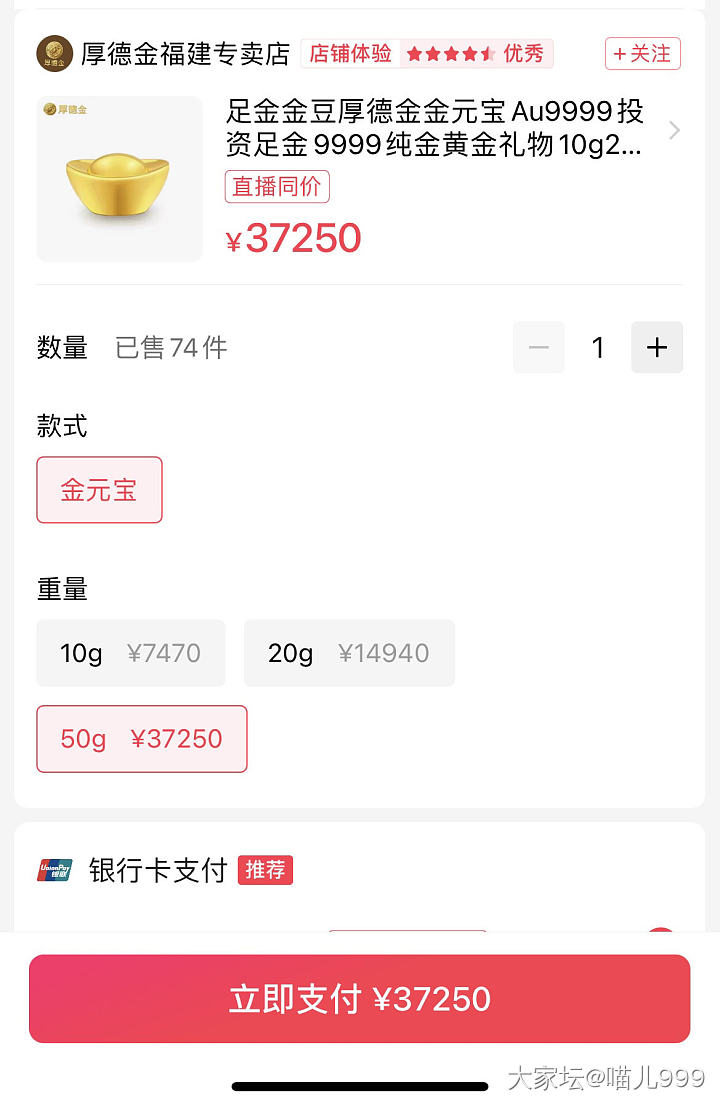Expand product details chevron

[x=674, y=131]
